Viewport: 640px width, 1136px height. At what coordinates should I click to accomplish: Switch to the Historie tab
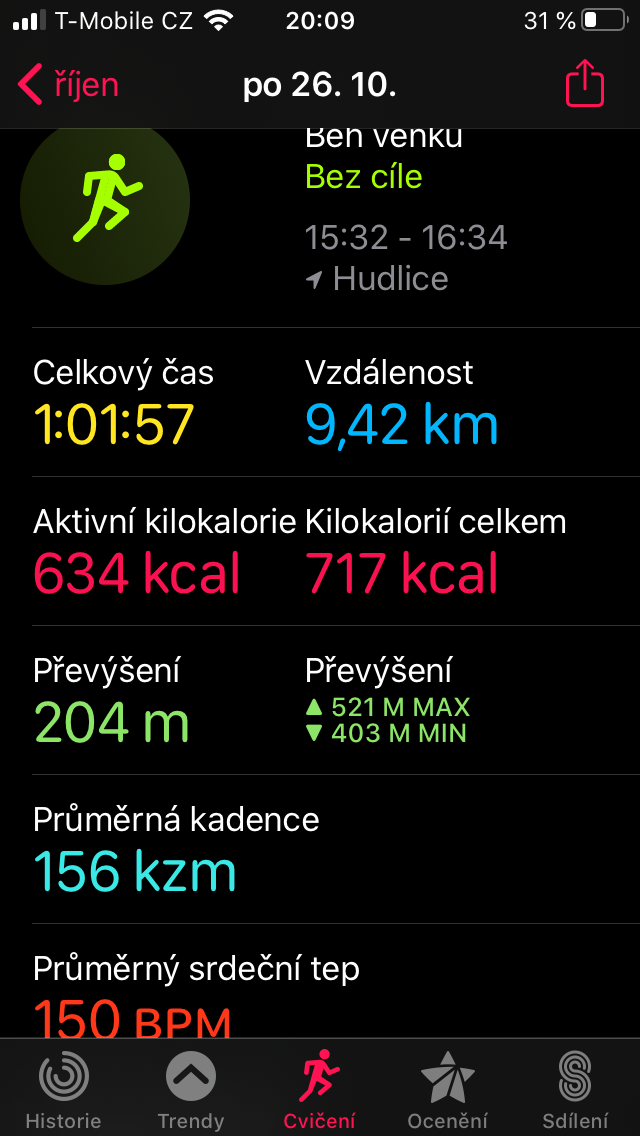tap(64, 1090)
